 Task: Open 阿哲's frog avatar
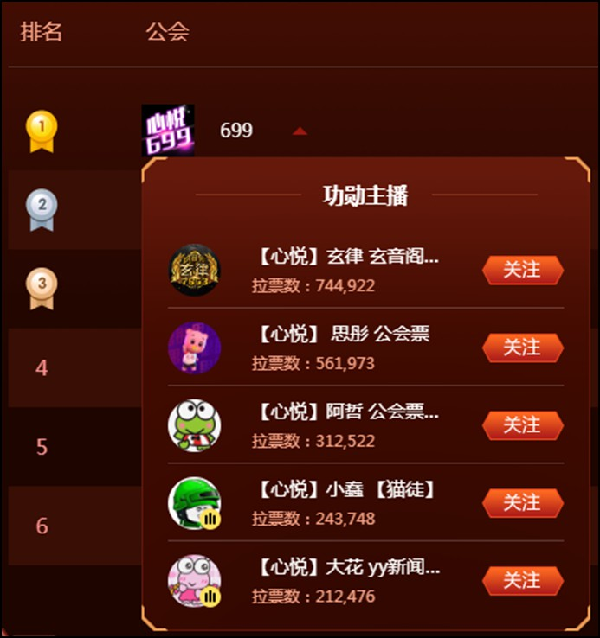[x=194, y=425]
